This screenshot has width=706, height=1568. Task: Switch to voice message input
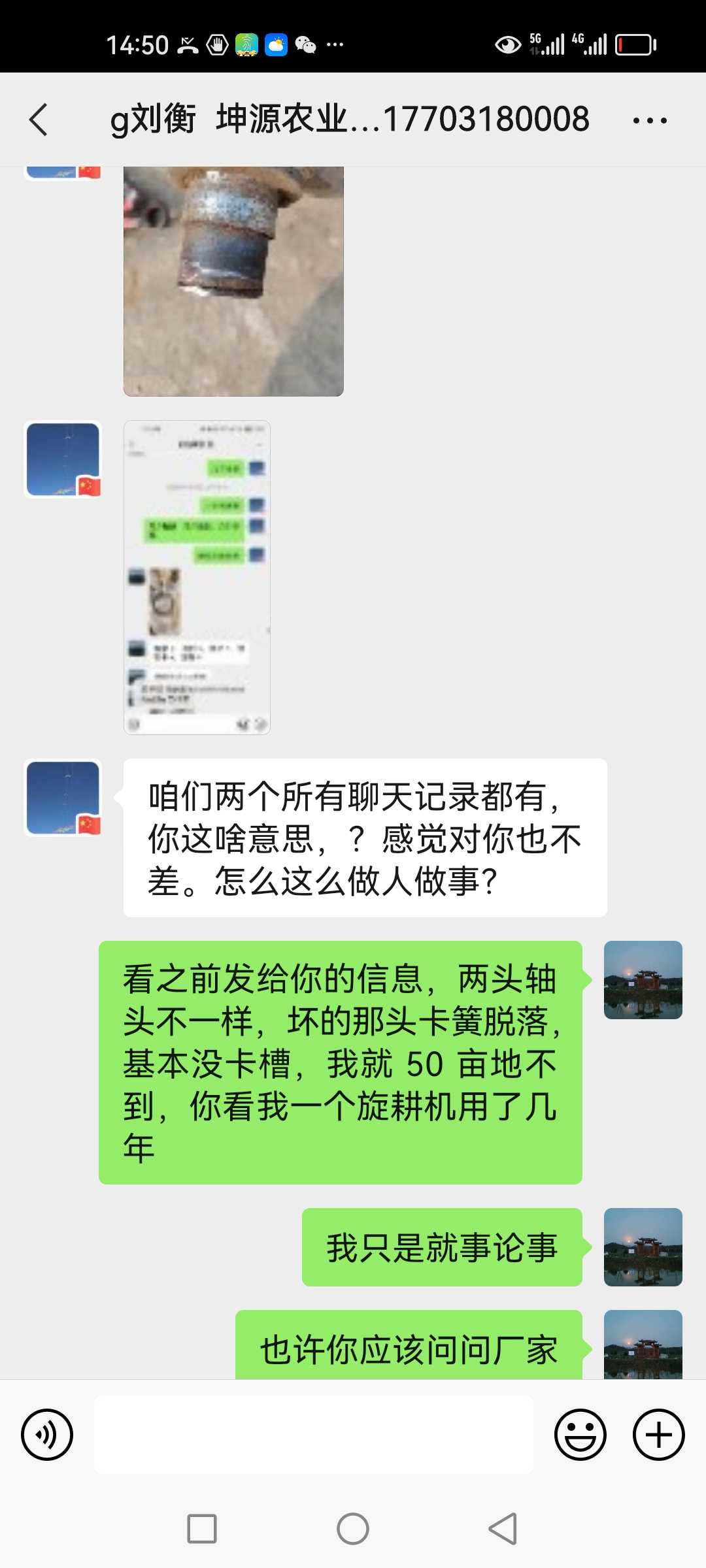click(x=47, y=1435)
